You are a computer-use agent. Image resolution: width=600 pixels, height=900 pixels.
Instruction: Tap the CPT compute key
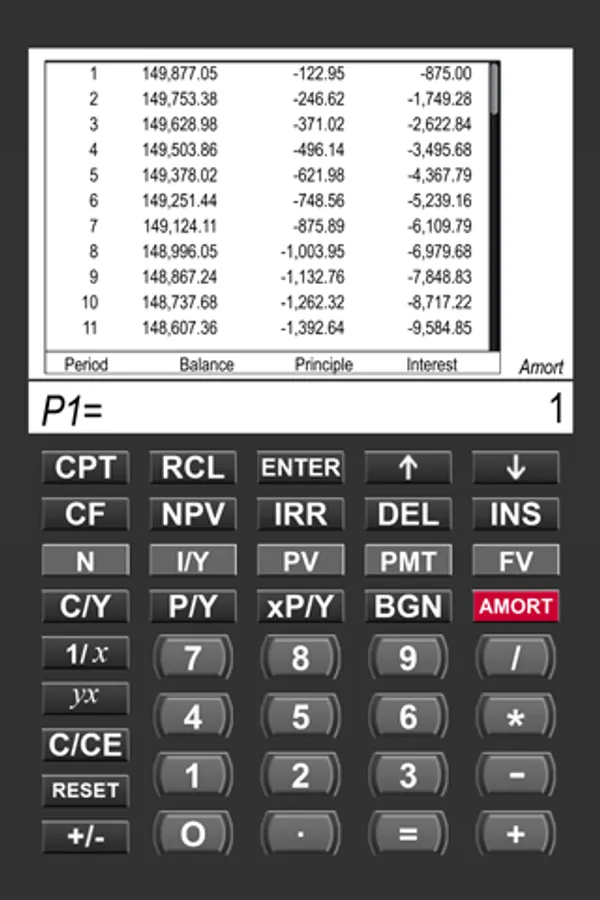85,468
